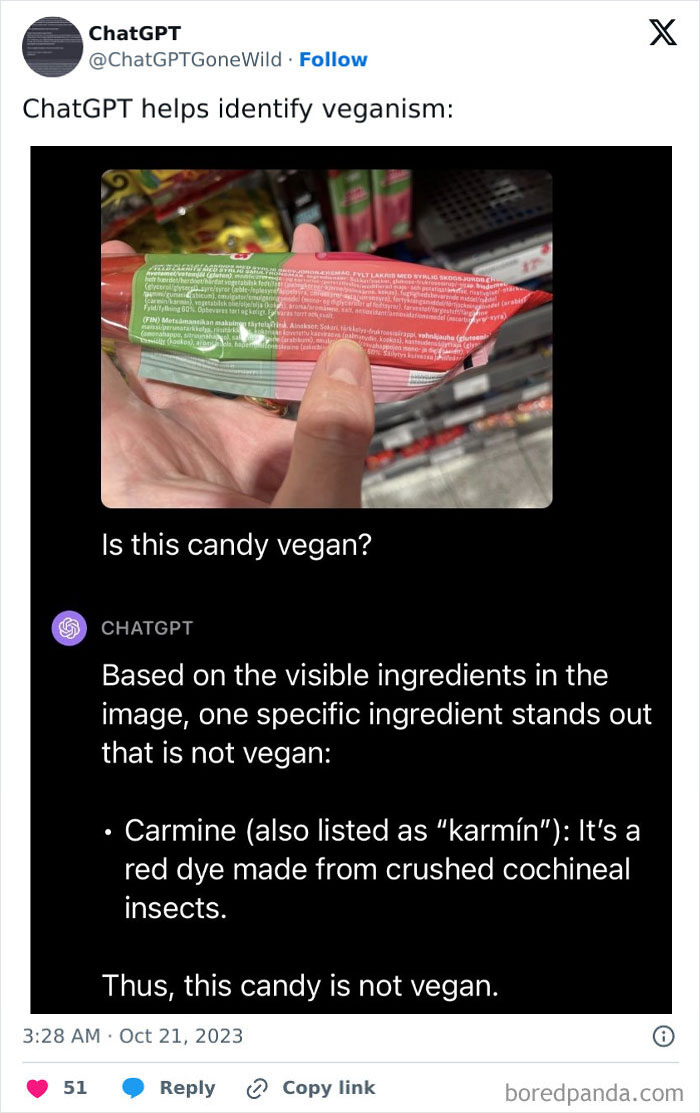Screen dimensions: 700x1113
Task: Open the ChatGPT profile avatar
Action: point(52,47)
